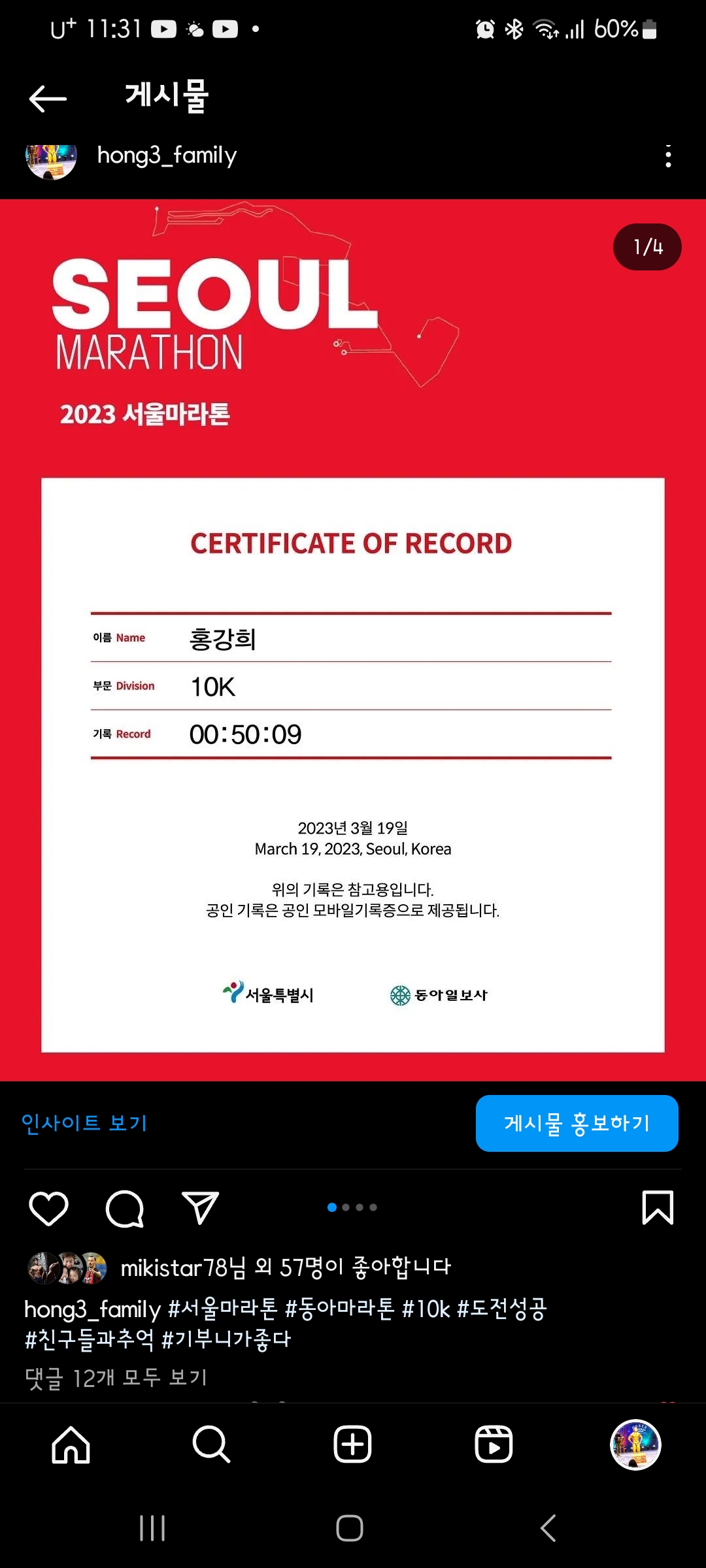Open the profile tab in bottom navigation
Viewport: 706px width, 1568px height.
(x=635, y=1445)
